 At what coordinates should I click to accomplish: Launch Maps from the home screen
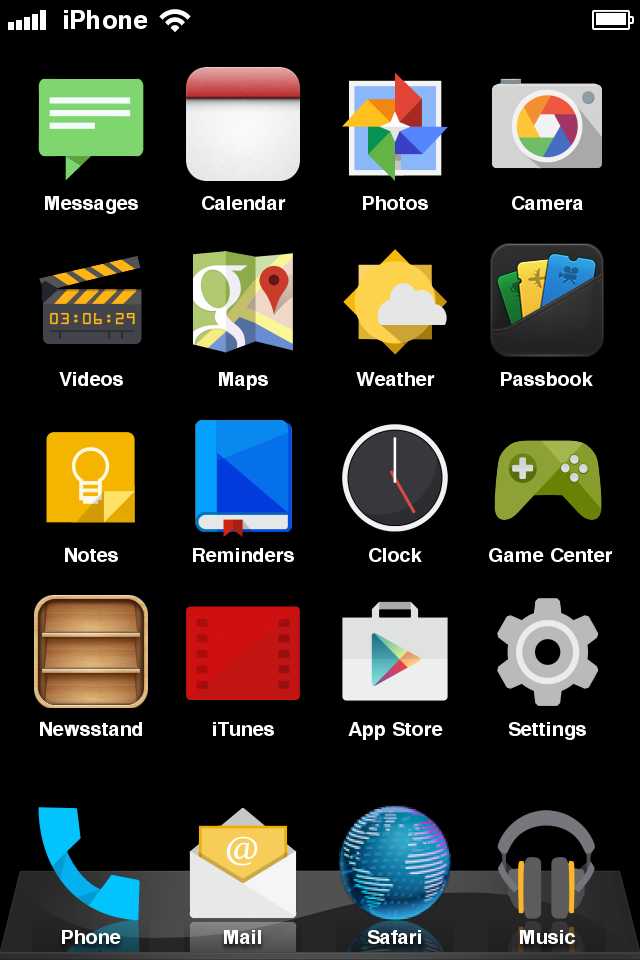[x=243, y=301]
